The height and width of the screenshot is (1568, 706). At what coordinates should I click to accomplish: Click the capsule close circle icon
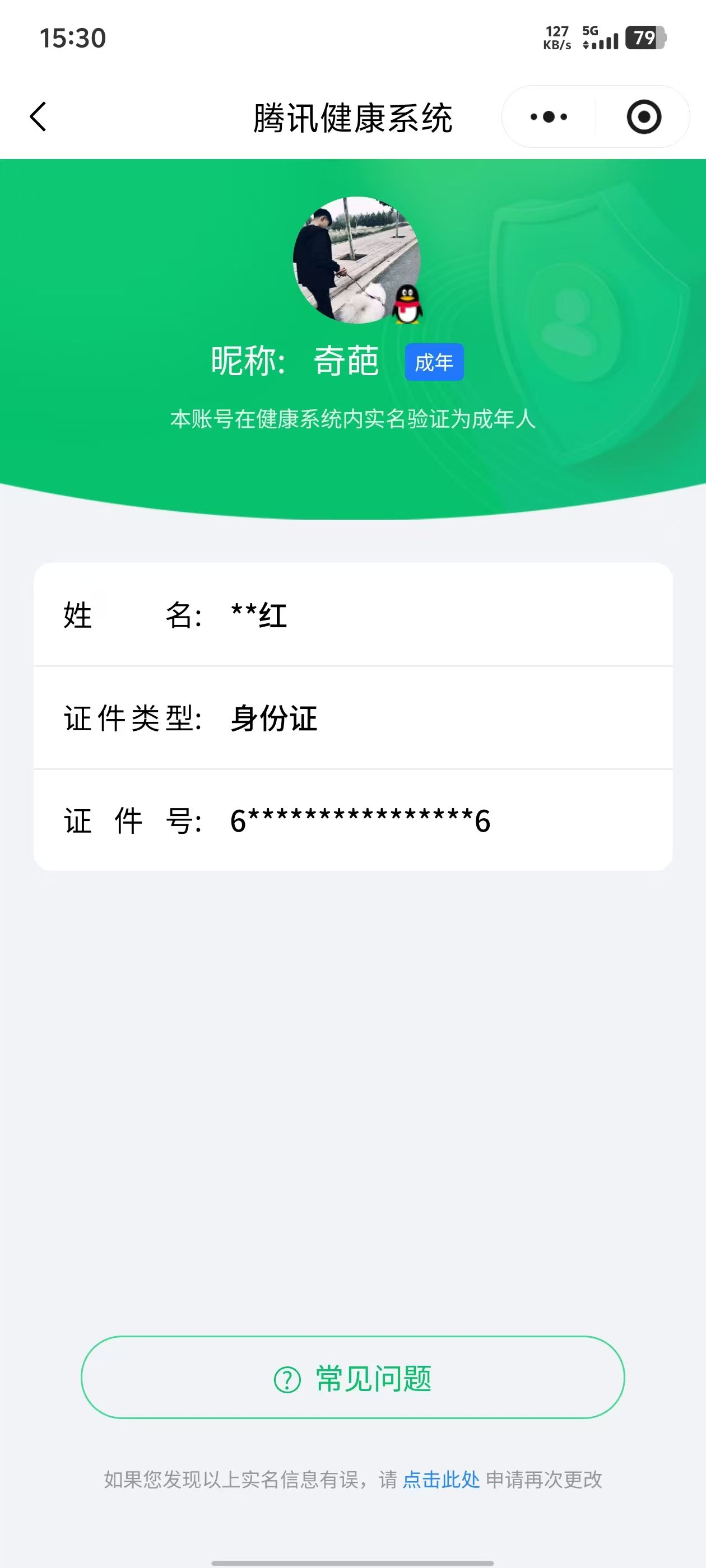click(643, 117)
